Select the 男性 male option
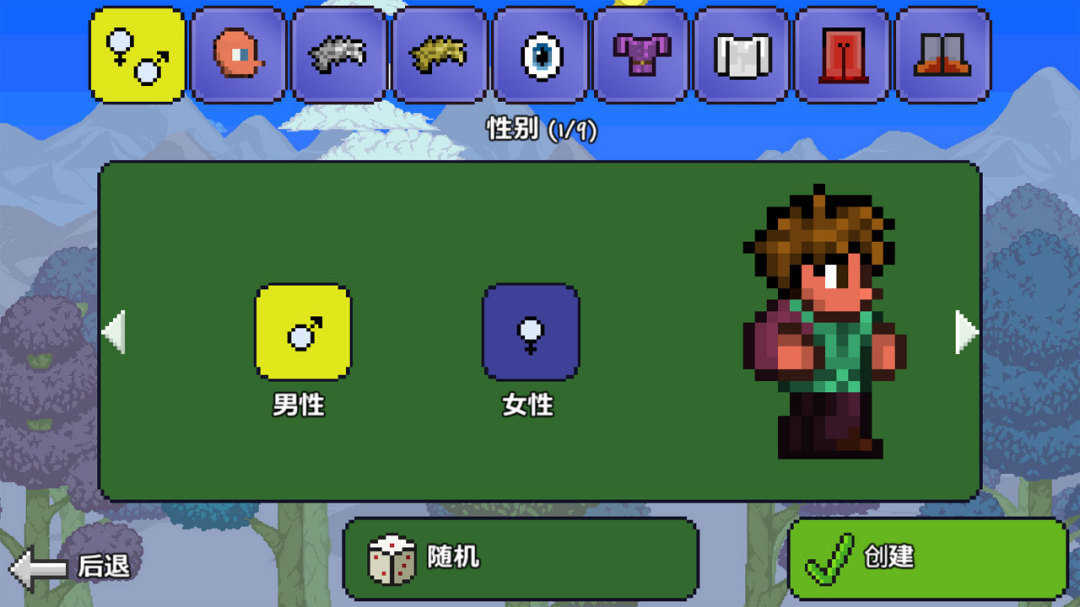The image size is (1080, 607). (303, 333)
